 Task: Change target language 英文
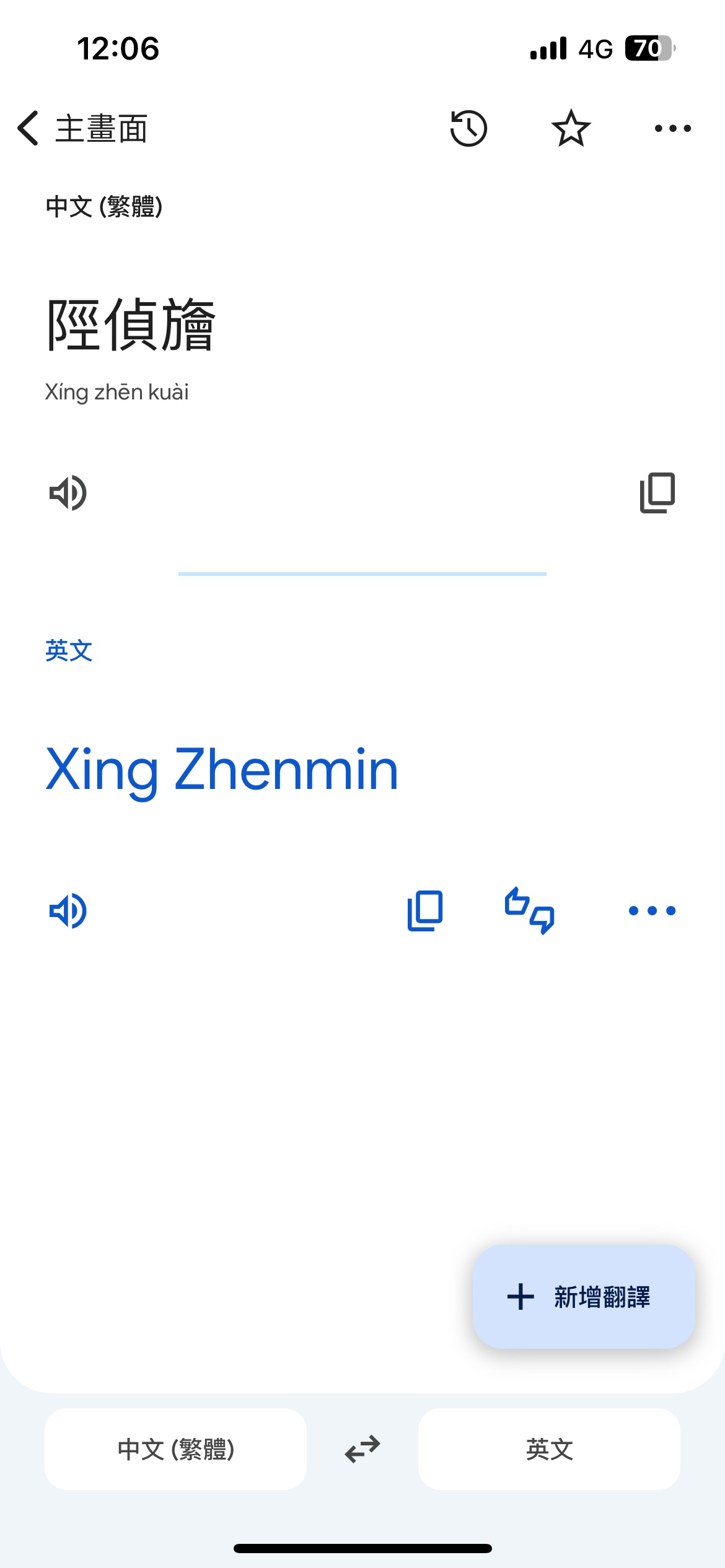click(549, 1449)
